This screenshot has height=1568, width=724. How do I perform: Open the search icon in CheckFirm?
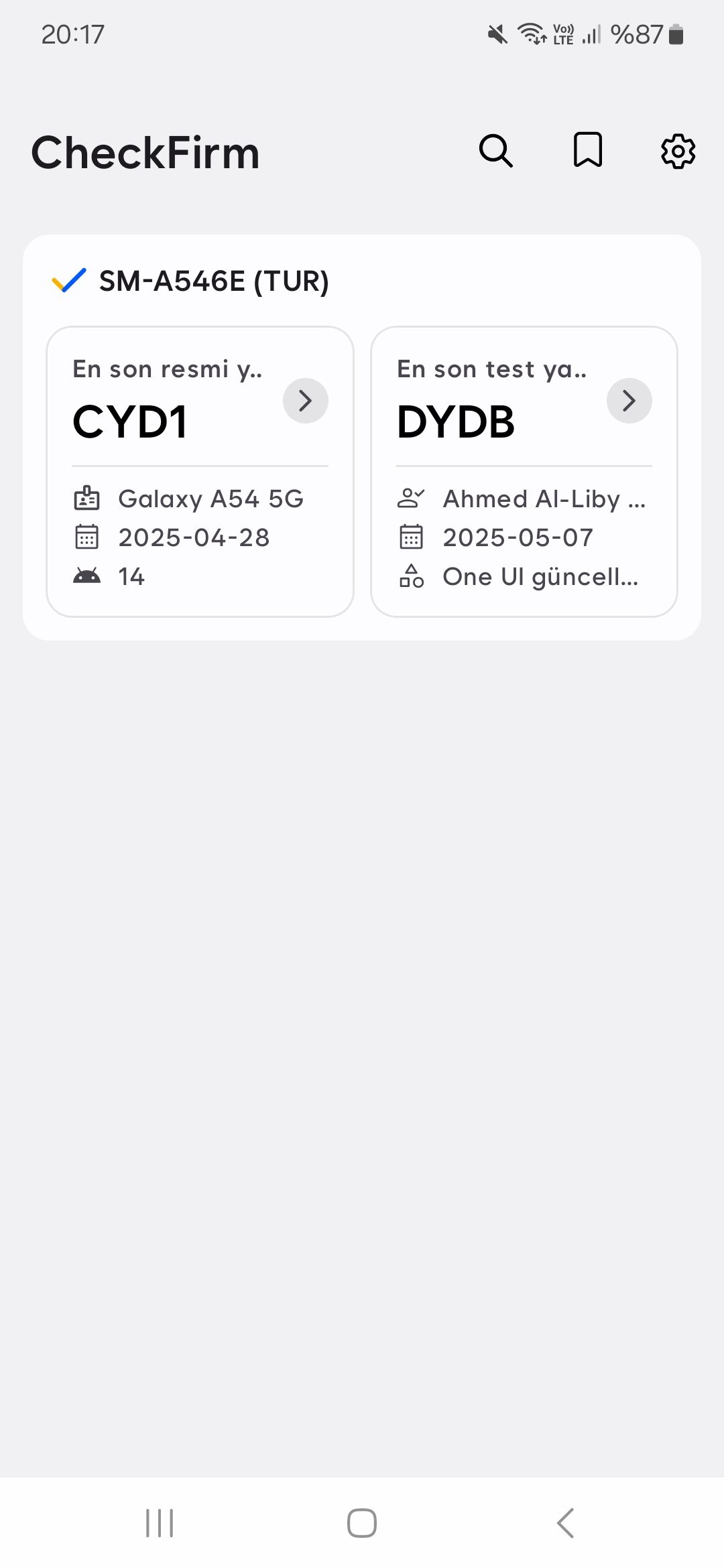tap(495, 151)
